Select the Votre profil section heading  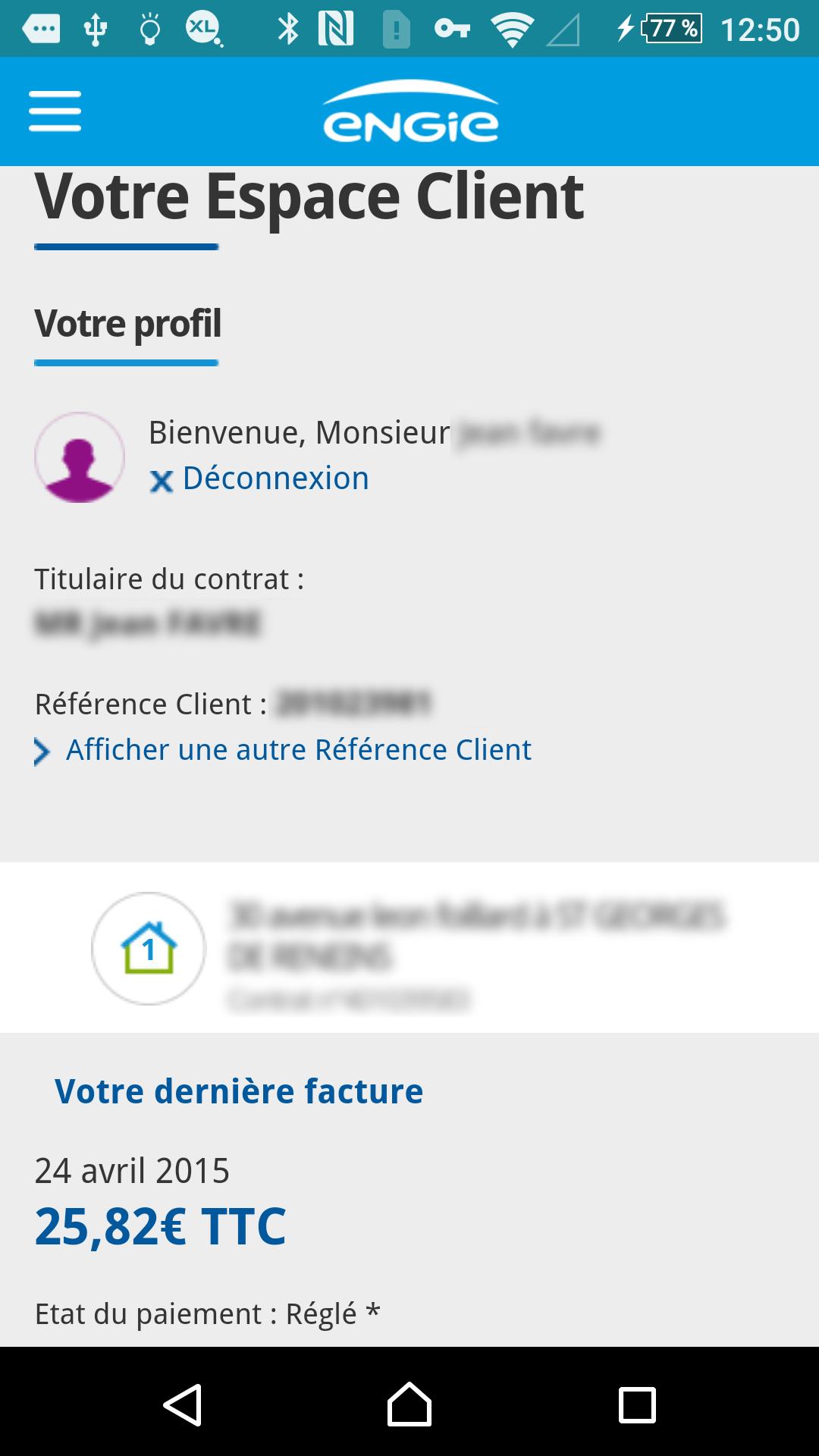tap(127, 324)
